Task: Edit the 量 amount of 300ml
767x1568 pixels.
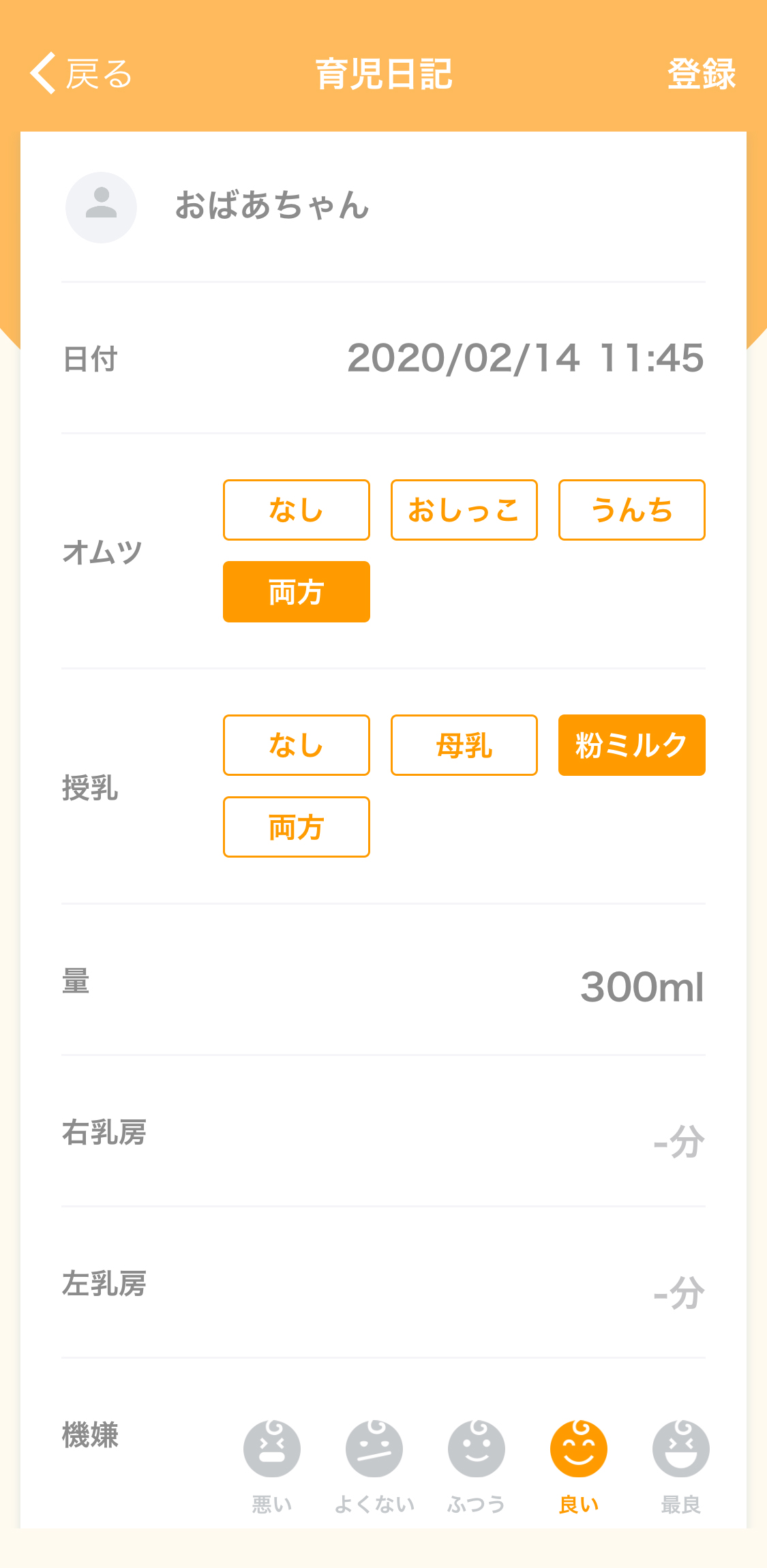Action: coord(383,980)
